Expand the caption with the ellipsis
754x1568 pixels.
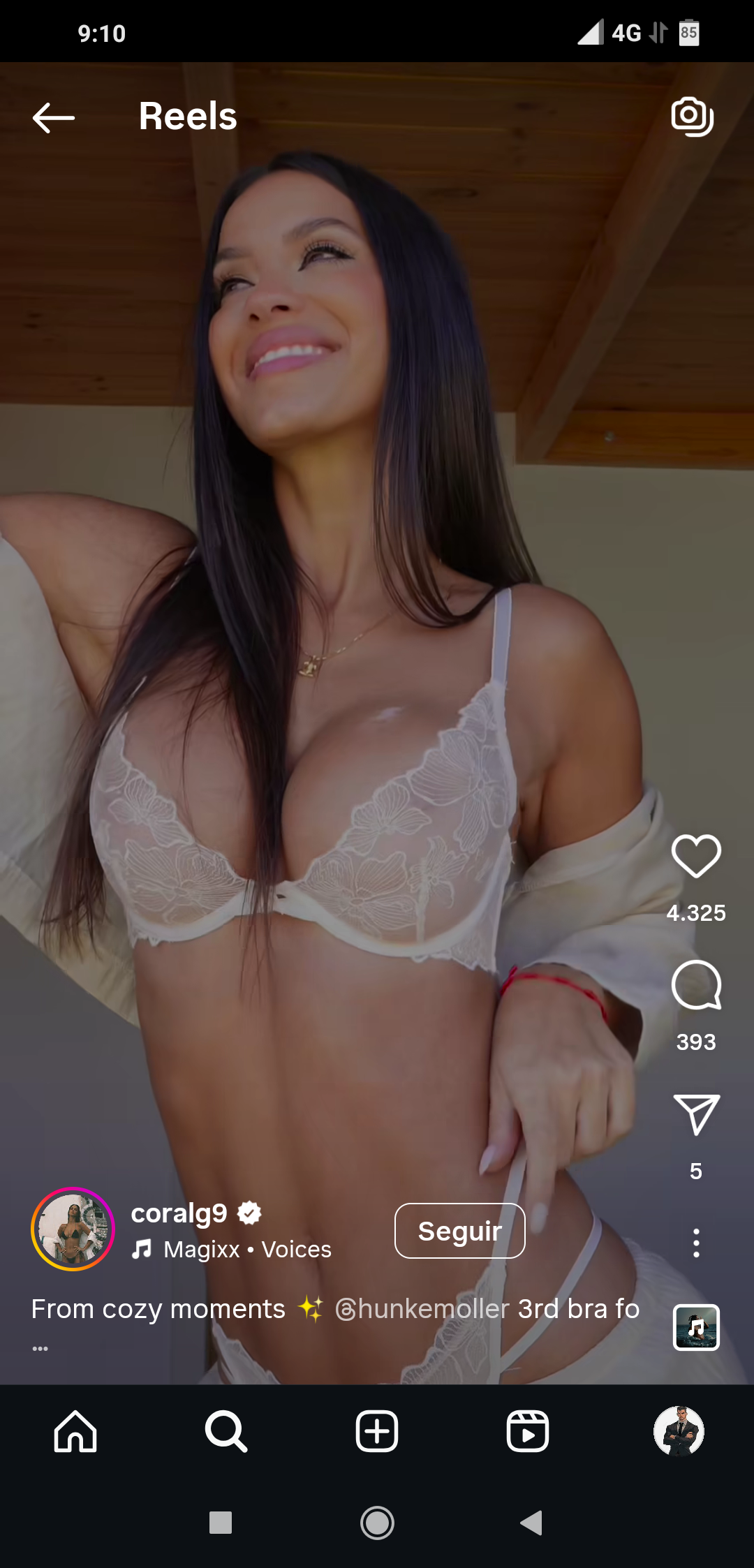coord(40,1348)
